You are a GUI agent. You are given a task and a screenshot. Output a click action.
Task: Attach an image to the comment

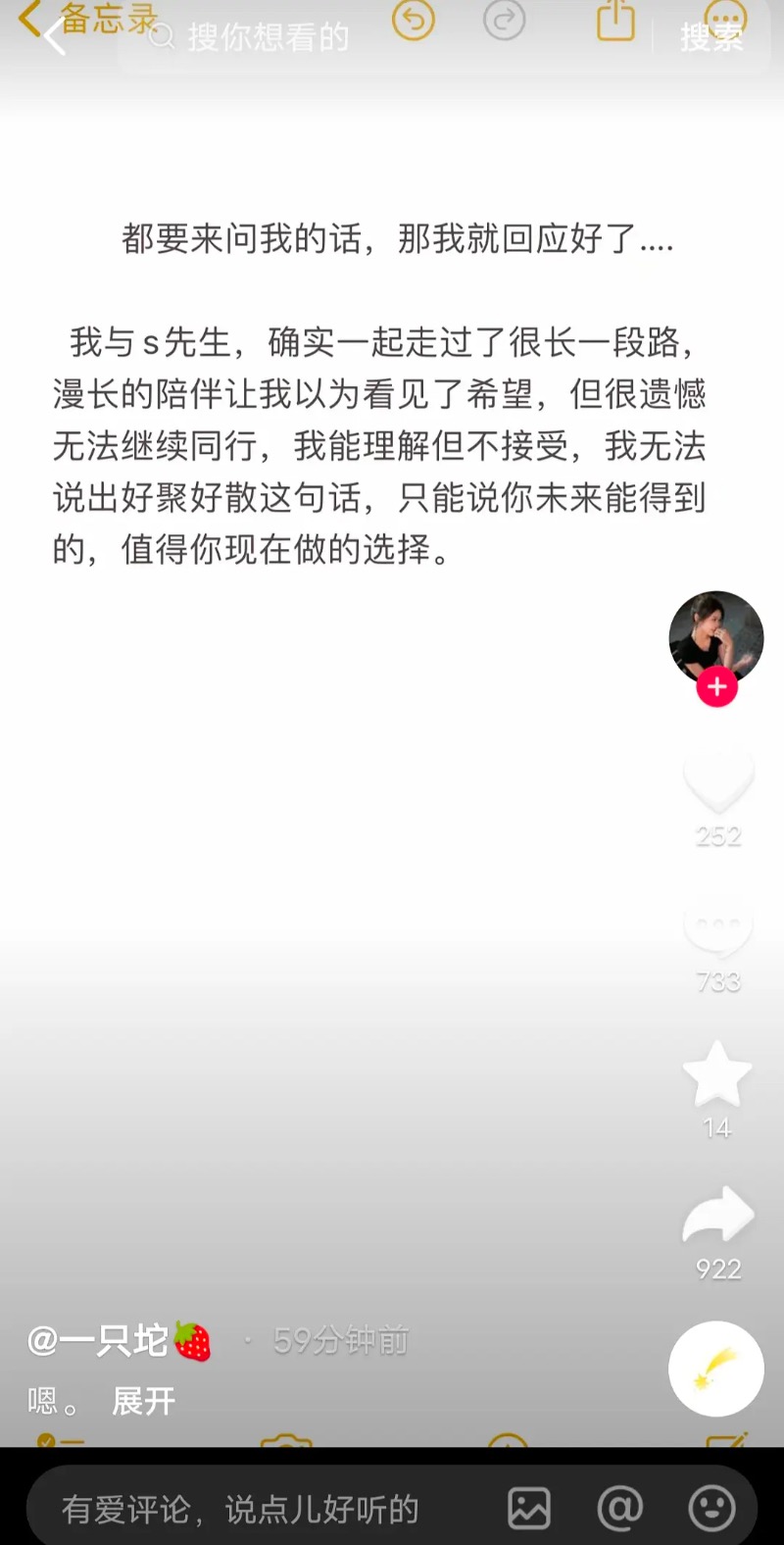click(529, 1509)
